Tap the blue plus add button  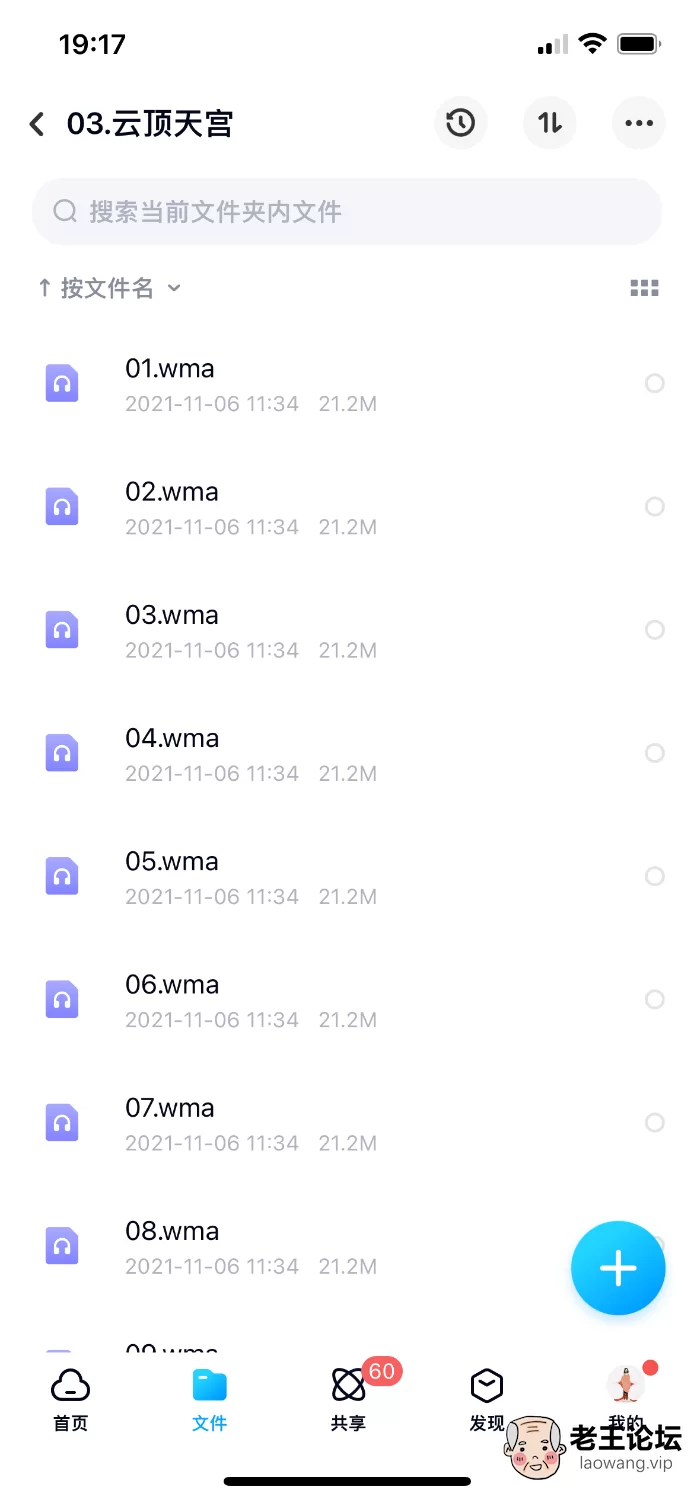click(618, 1268)
